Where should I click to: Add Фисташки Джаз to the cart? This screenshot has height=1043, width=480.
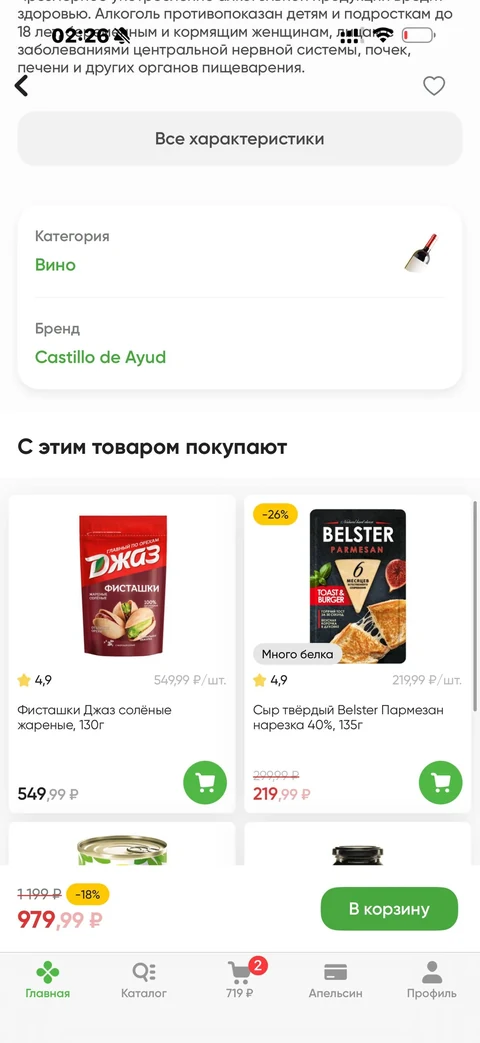click(x=205, y=782)
